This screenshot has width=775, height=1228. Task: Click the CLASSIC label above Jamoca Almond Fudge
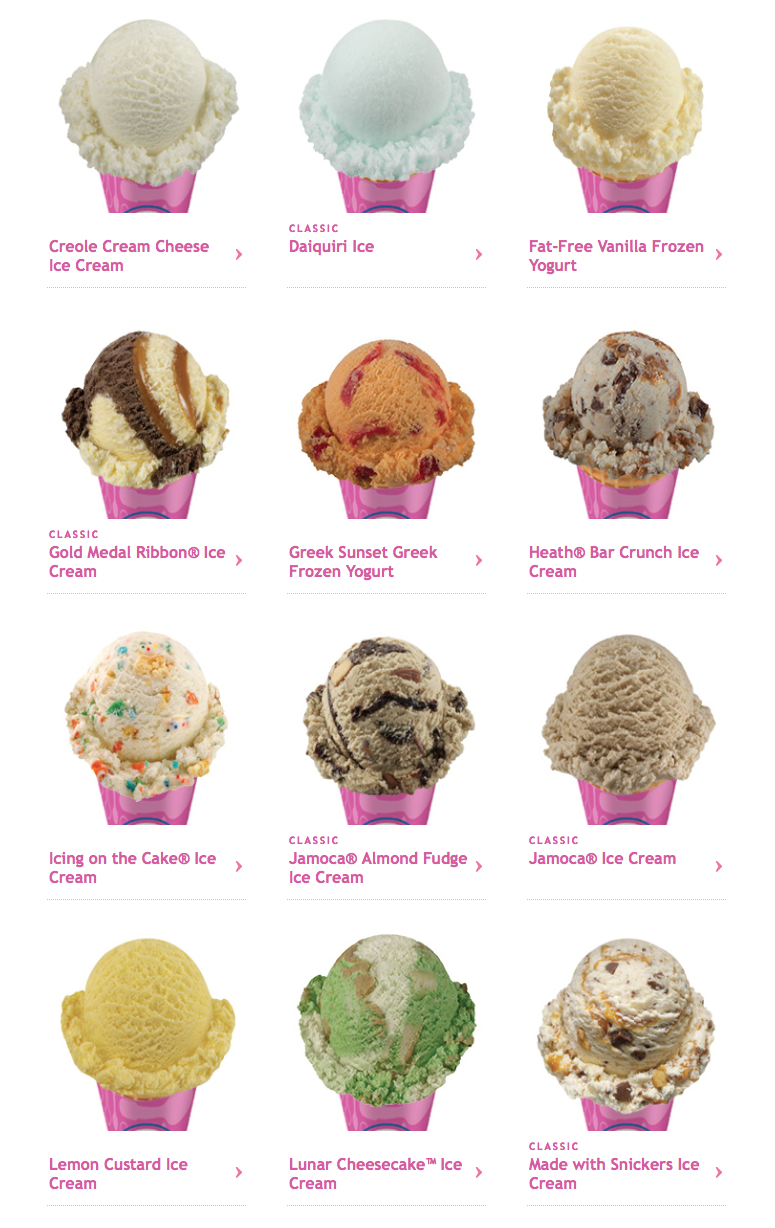click(313, 840)
